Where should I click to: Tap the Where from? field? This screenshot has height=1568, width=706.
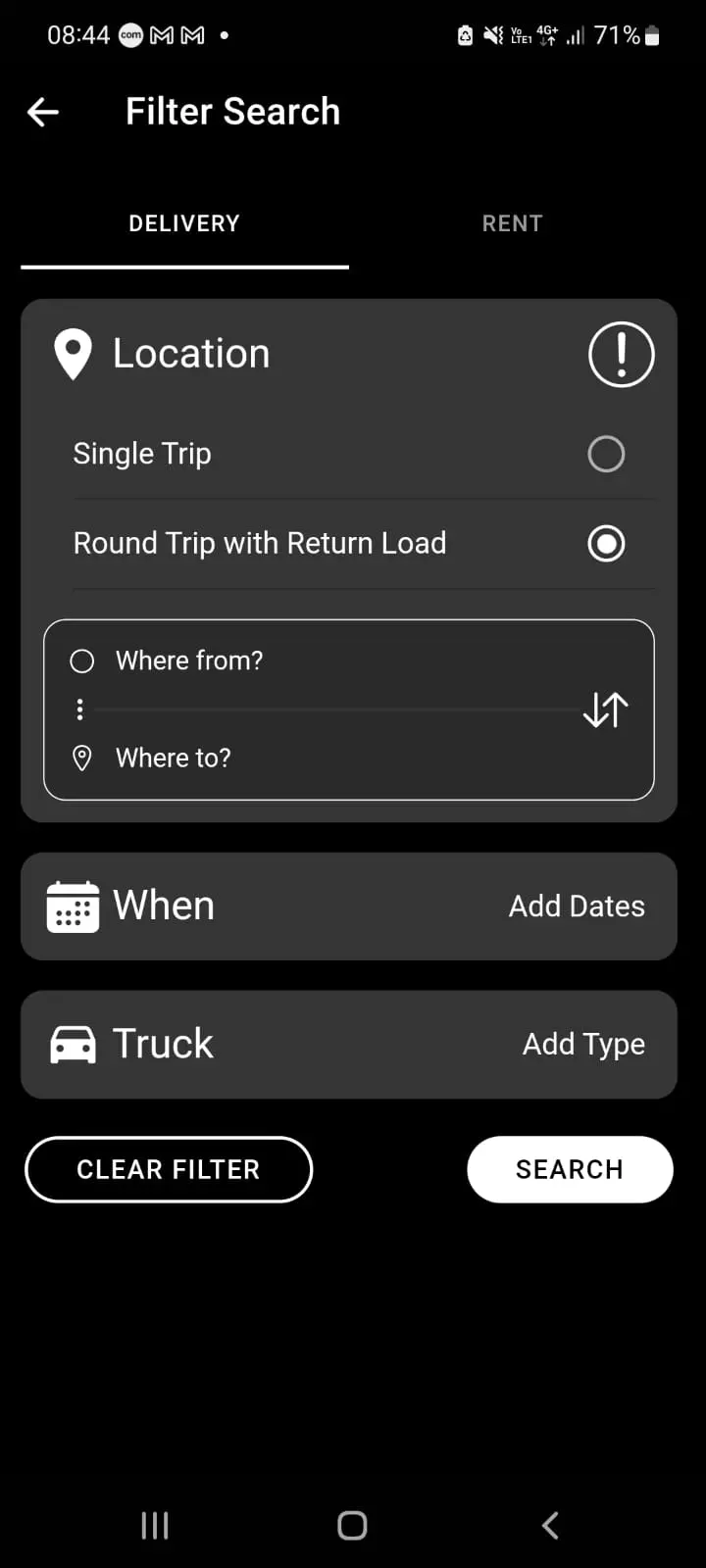point(294,661)
